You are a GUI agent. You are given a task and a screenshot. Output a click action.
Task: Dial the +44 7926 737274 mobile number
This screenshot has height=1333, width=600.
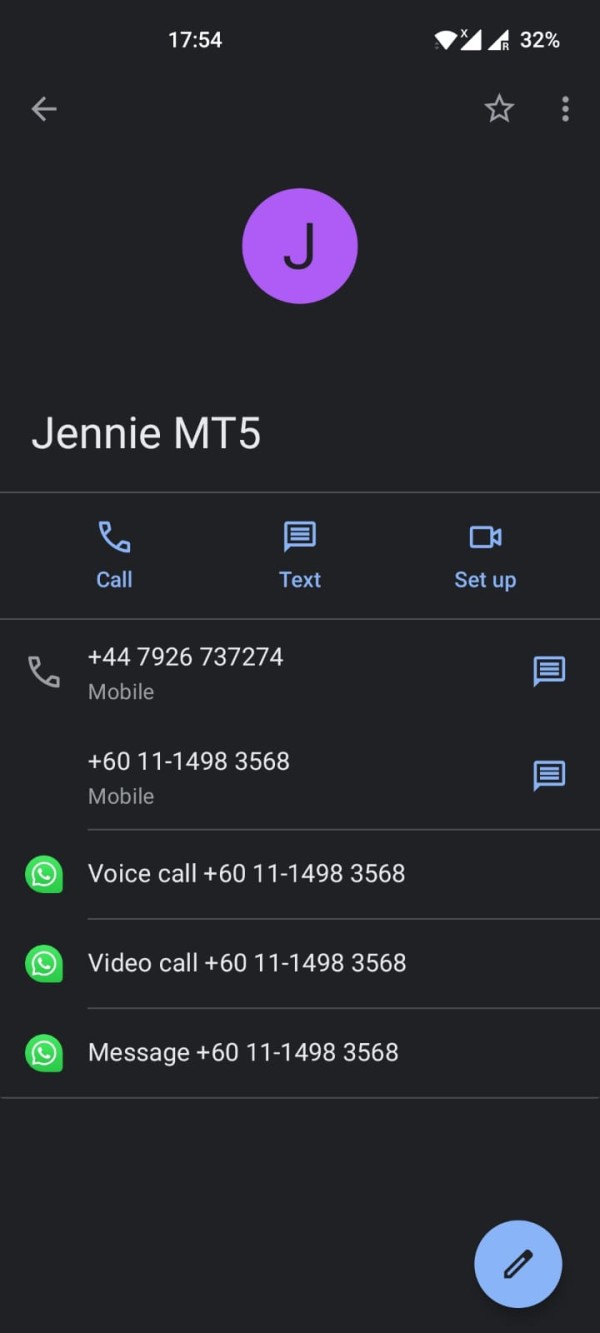pos(260,672)
